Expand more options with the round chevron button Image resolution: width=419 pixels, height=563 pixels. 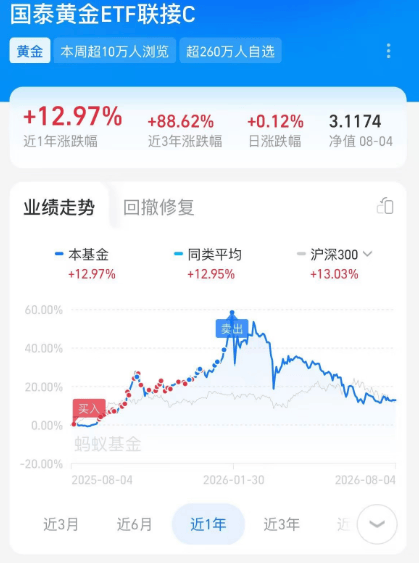(377, 524)
